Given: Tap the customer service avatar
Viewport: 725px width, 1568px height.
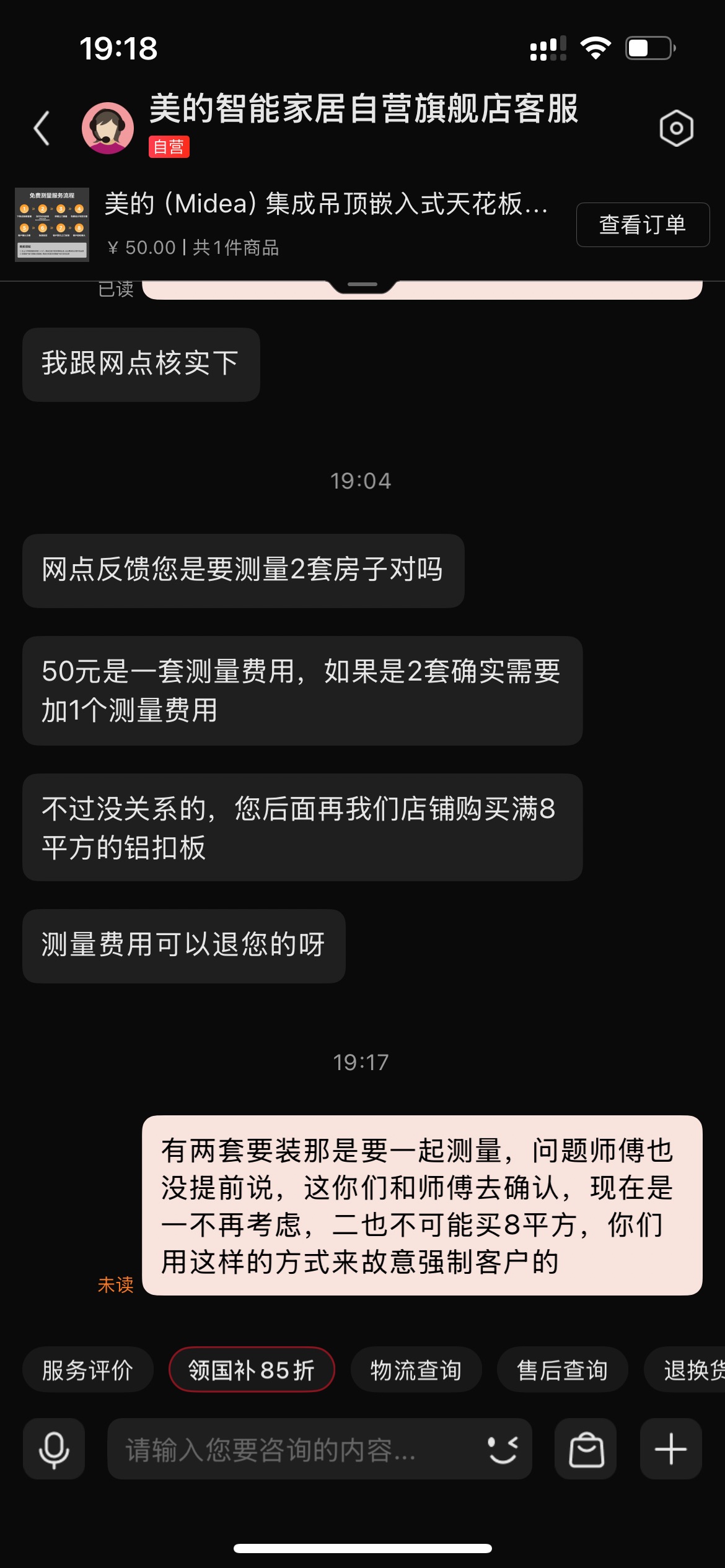Looking at the screenshot, I should pos(108,128).
